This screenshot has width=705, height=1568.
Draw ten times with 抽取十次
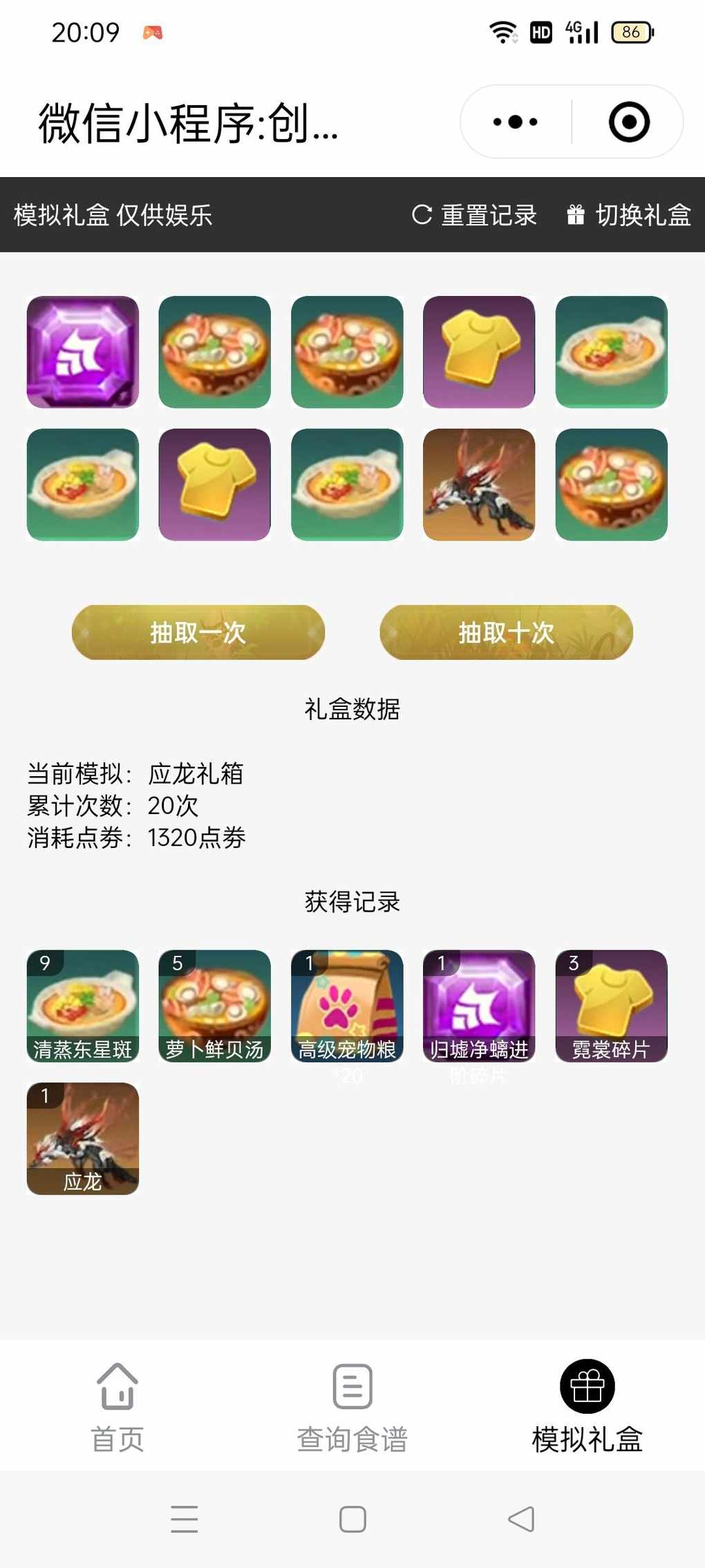tap(506, 632)
